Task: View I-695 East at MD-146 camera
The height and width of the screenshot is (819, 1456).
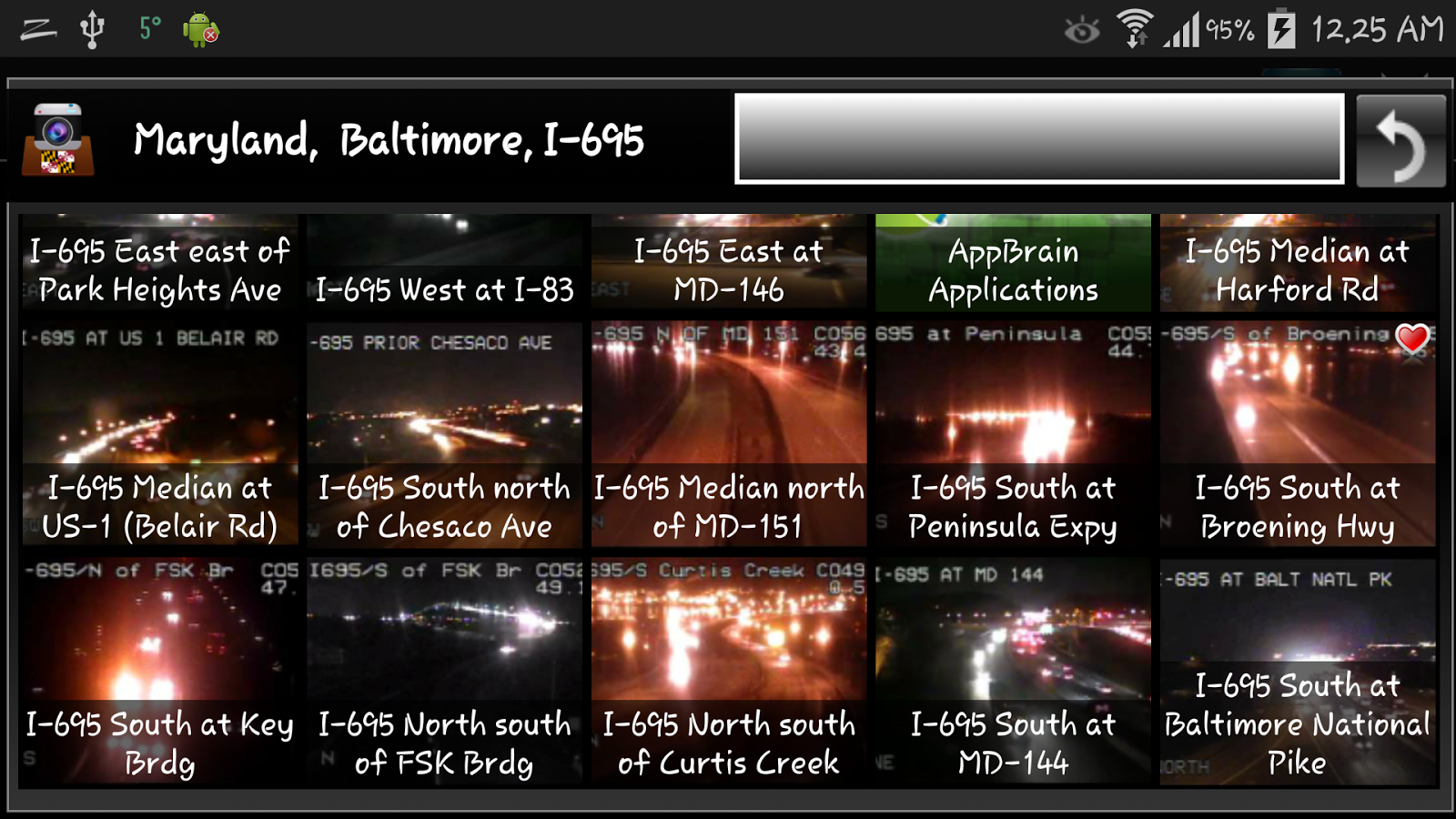Action: pyautogui.click(x=729, y=264)
